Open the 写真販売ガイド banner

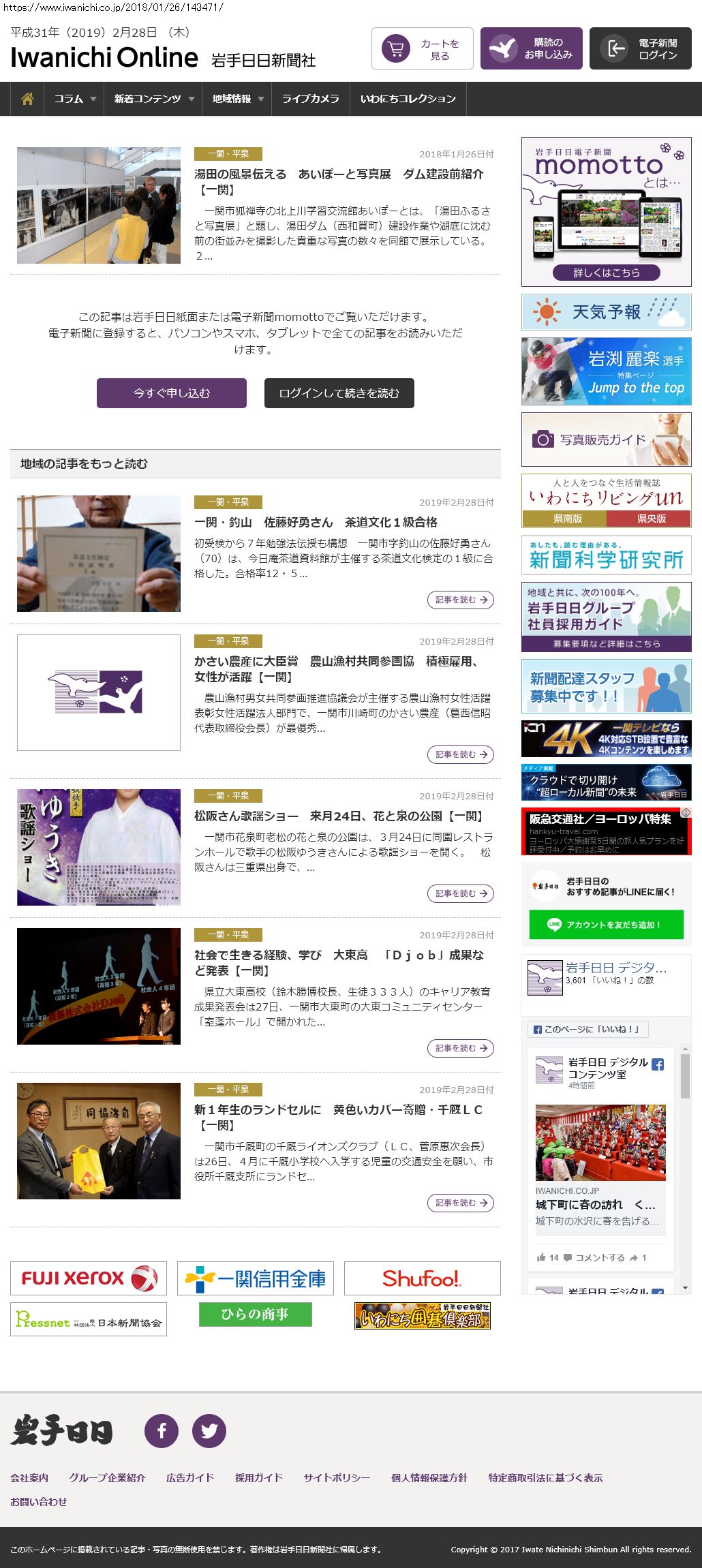pos(606,440)
